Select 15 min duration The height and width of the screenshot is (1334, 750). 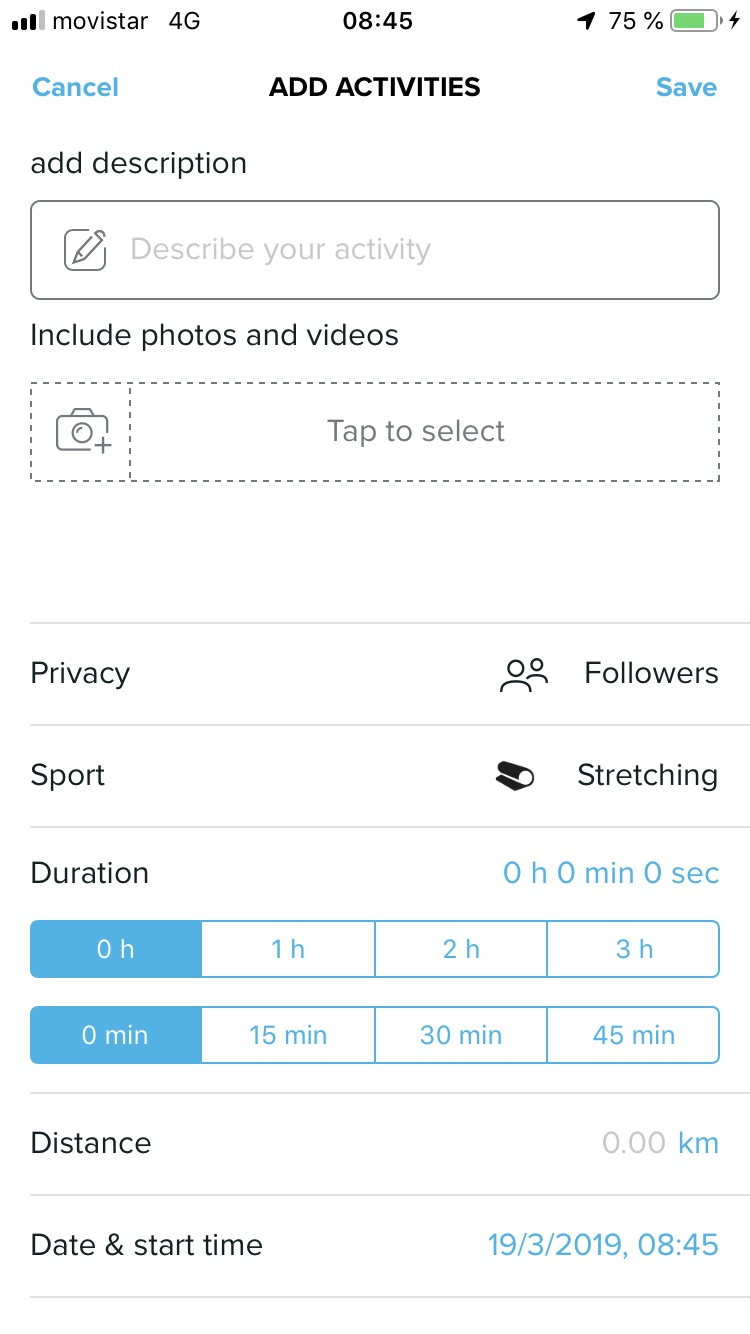pos(288,1035)
